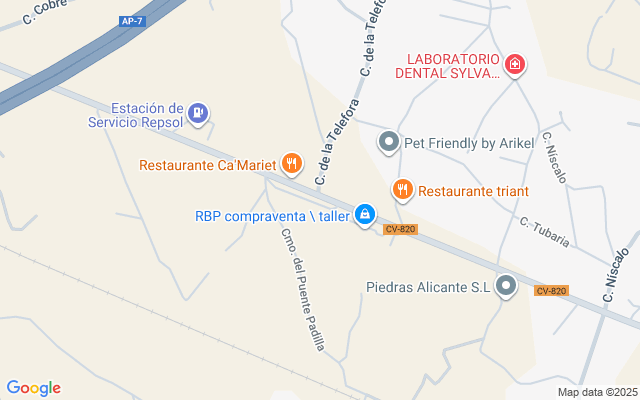Select the Restaurante Ca'Mariet pin
The width and height of the screenshot is (640, 400).
tap(291, 163)
